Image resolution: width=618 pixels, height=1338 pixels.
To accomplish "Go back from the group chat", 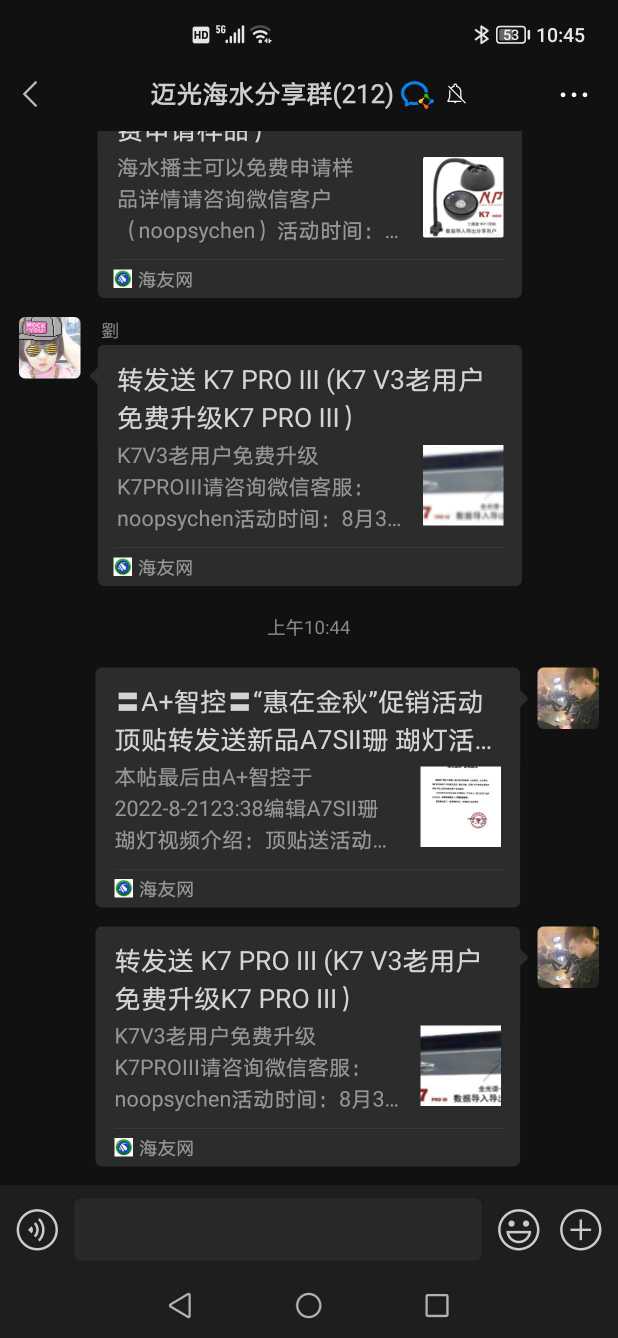I will click(x=30, y=95).
